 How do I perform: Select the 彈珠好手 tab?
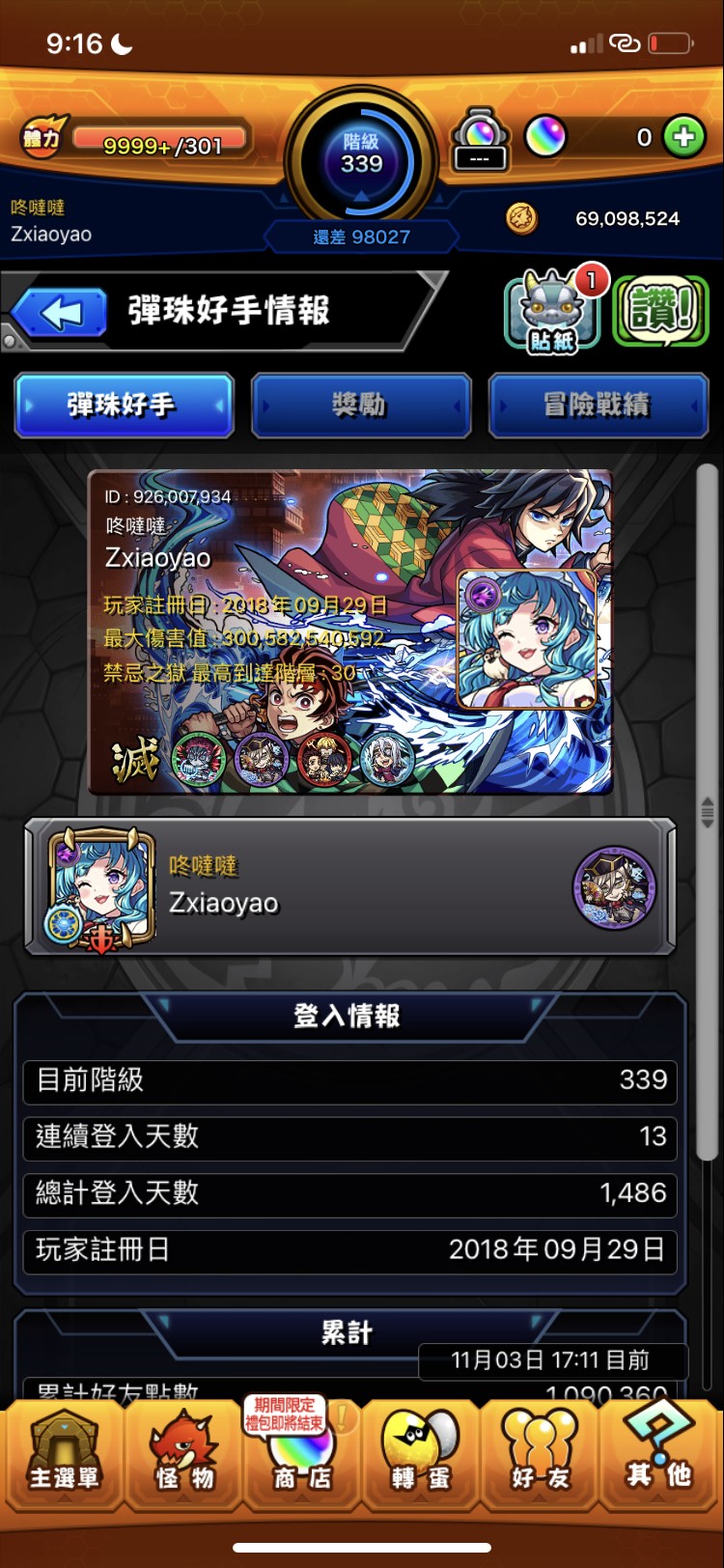point(124,406)
